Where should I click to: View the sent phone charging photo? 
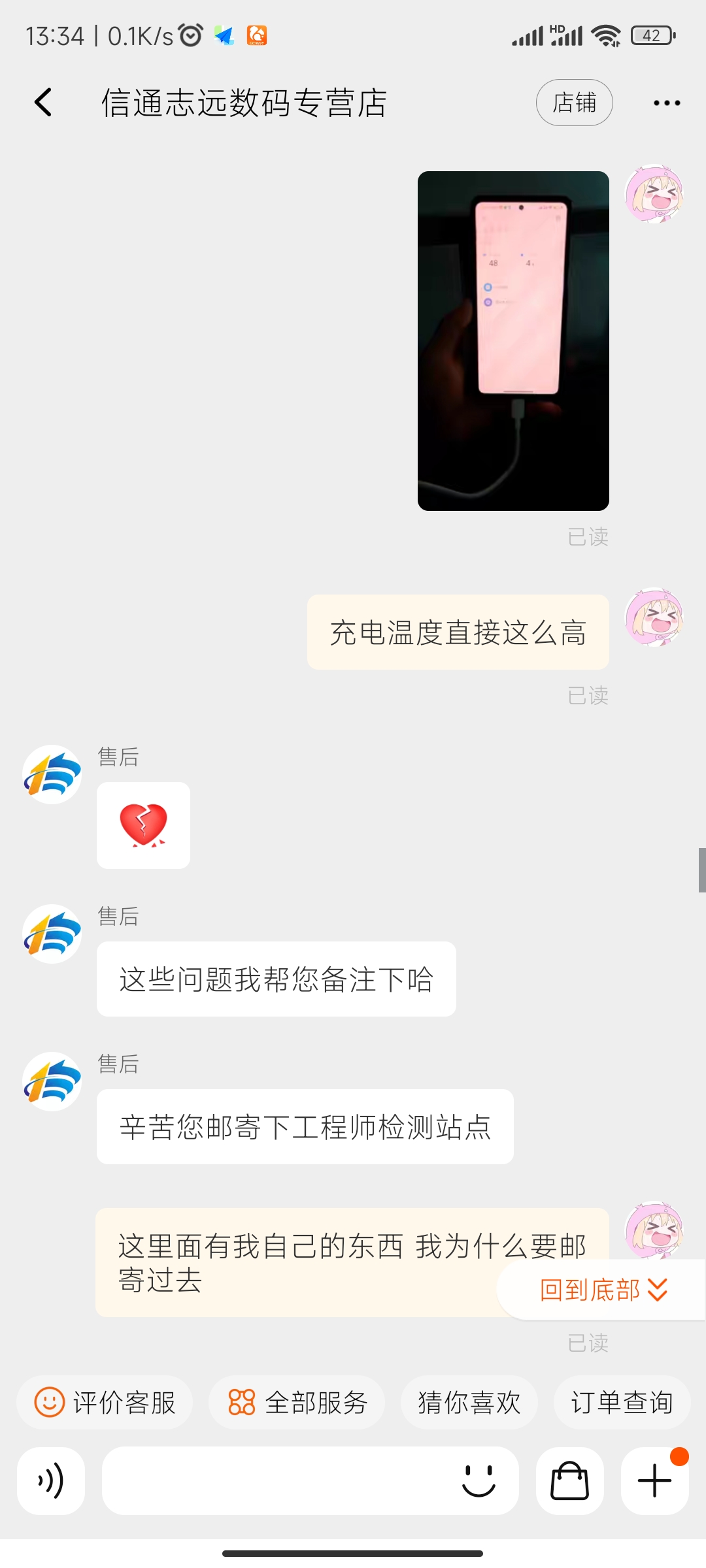click(x=513, y=340)
